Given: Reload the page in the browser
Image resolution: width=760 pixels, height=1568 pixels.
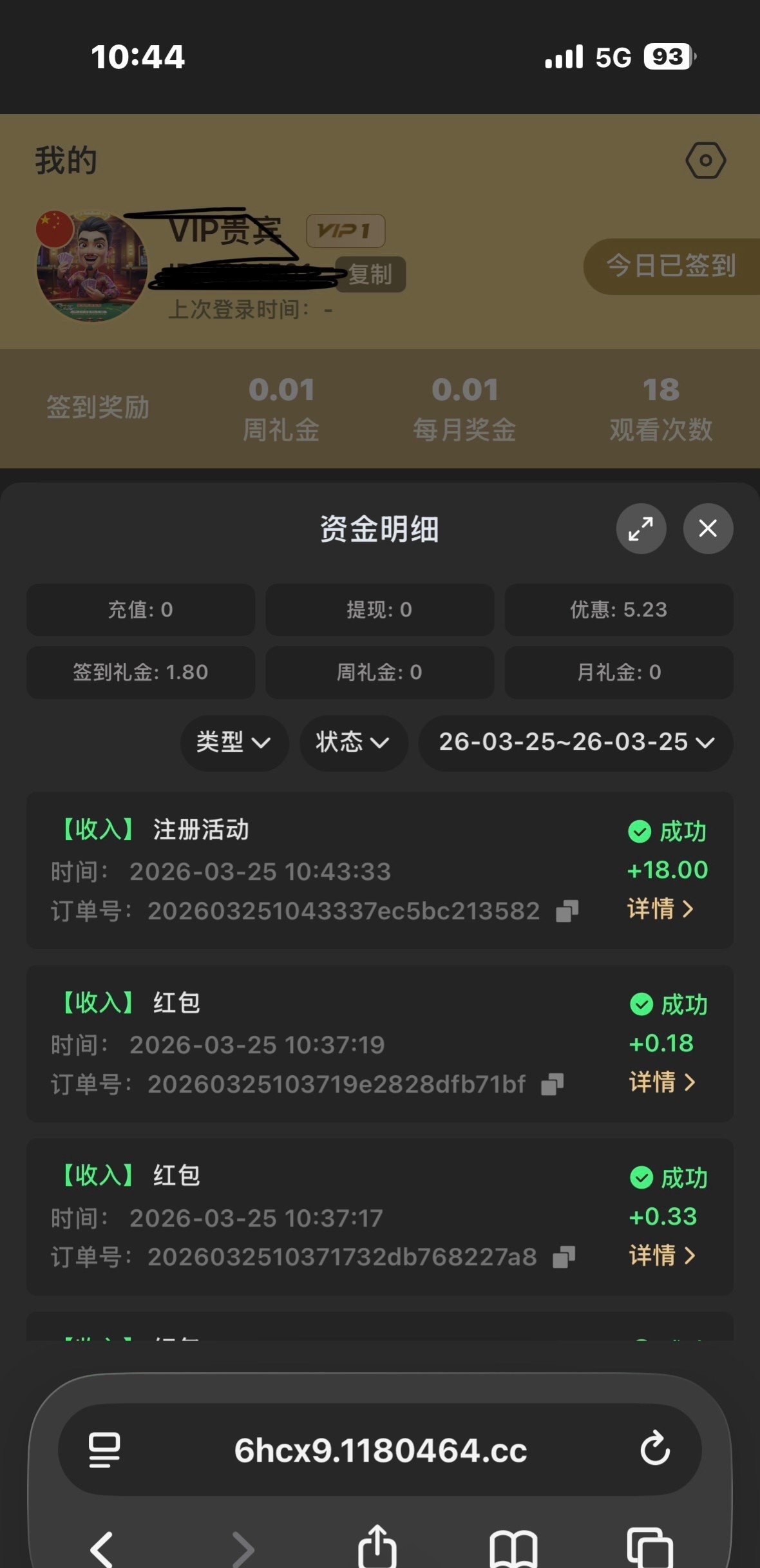Looking at the screenshot, I should coord(655,1449).
